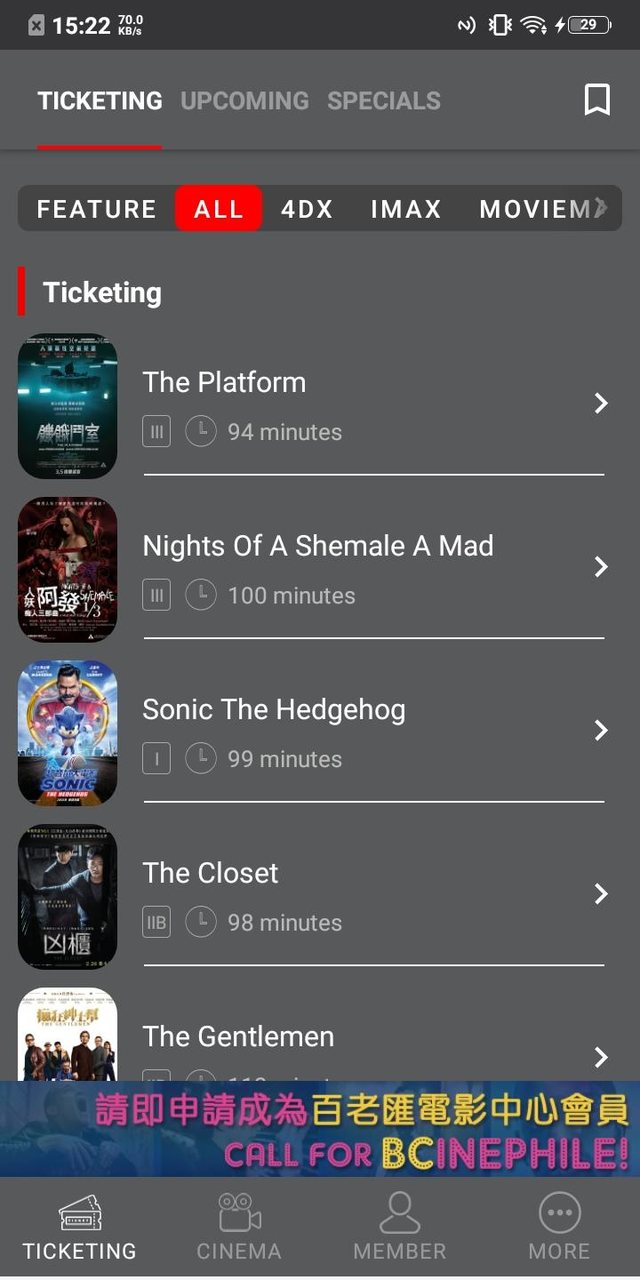This screenshot has height=1280, width=640.
Task: Switch to the TICKETING top tab
Action: pos(100,101)
